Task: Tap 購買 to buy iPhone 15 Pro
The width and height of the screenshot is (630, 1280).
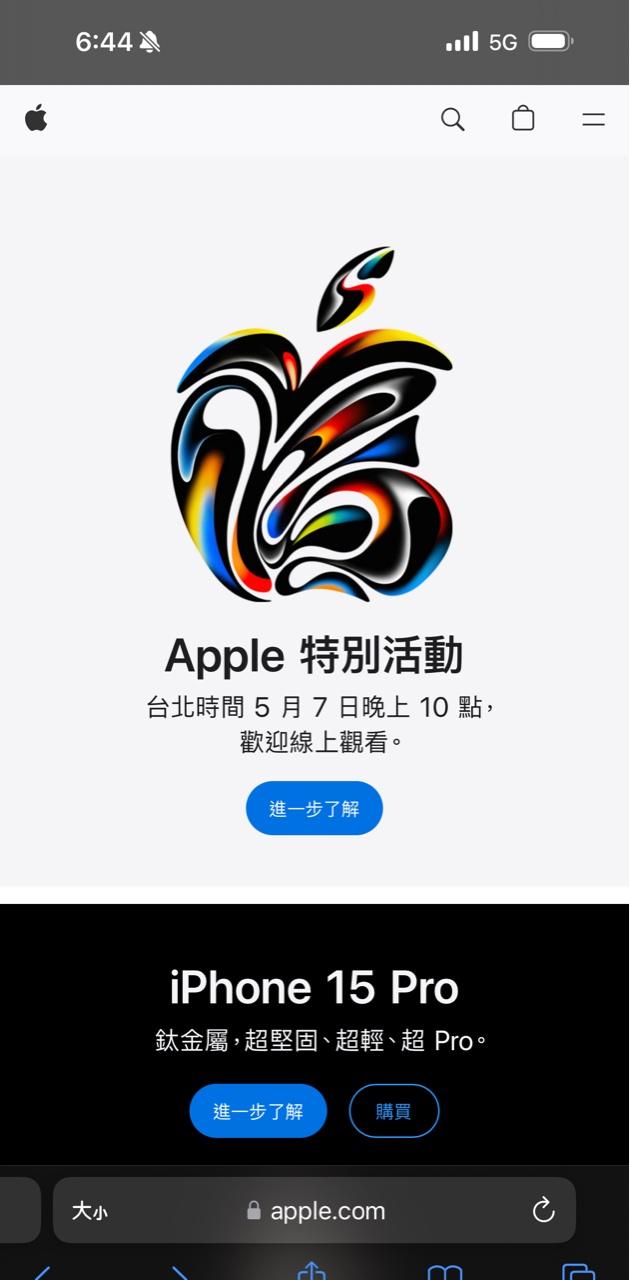Action: [x=394, y=1111]
